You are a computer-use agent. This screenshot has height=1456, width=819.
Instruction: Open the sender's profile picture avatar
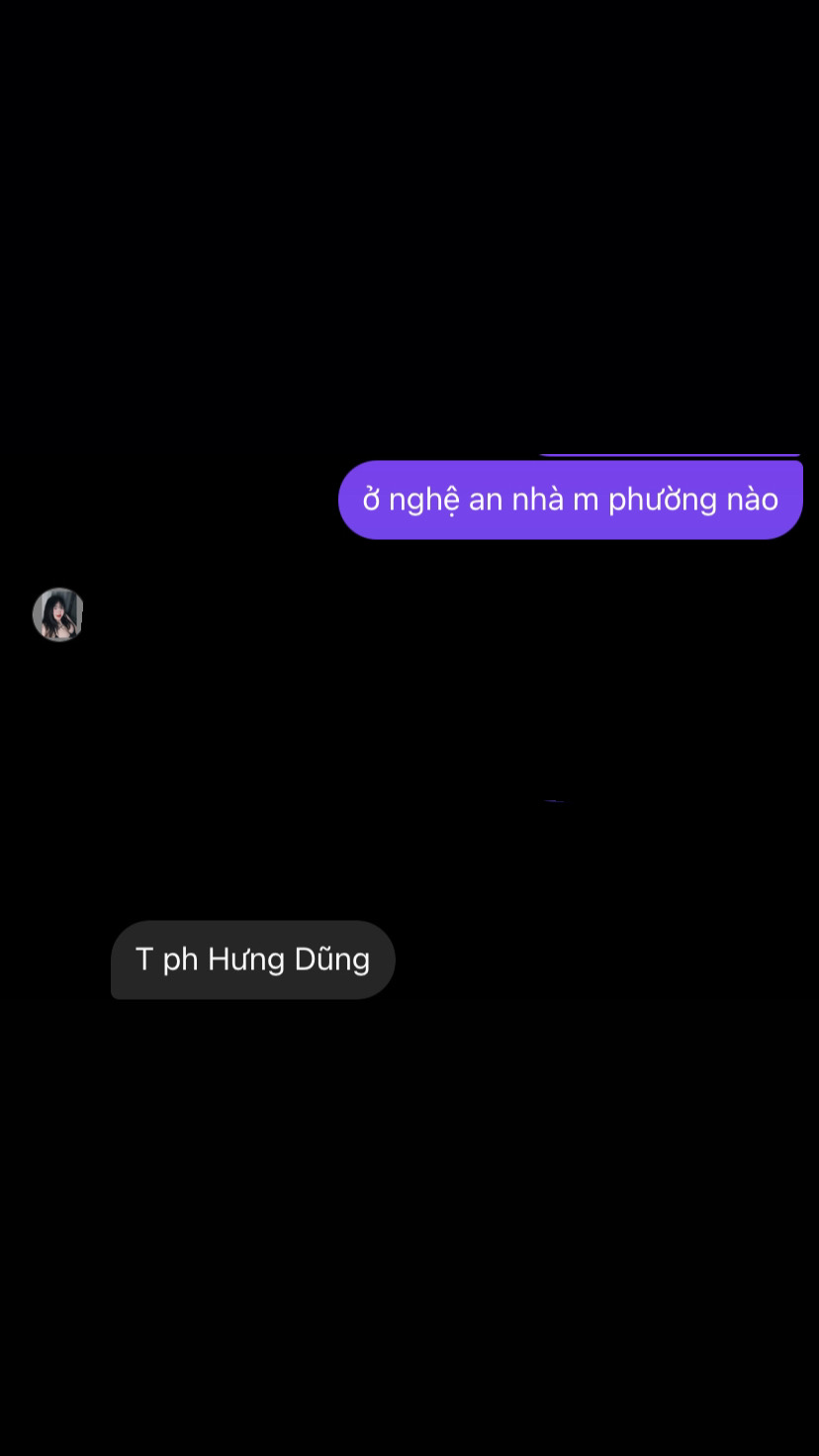point(58,614)
